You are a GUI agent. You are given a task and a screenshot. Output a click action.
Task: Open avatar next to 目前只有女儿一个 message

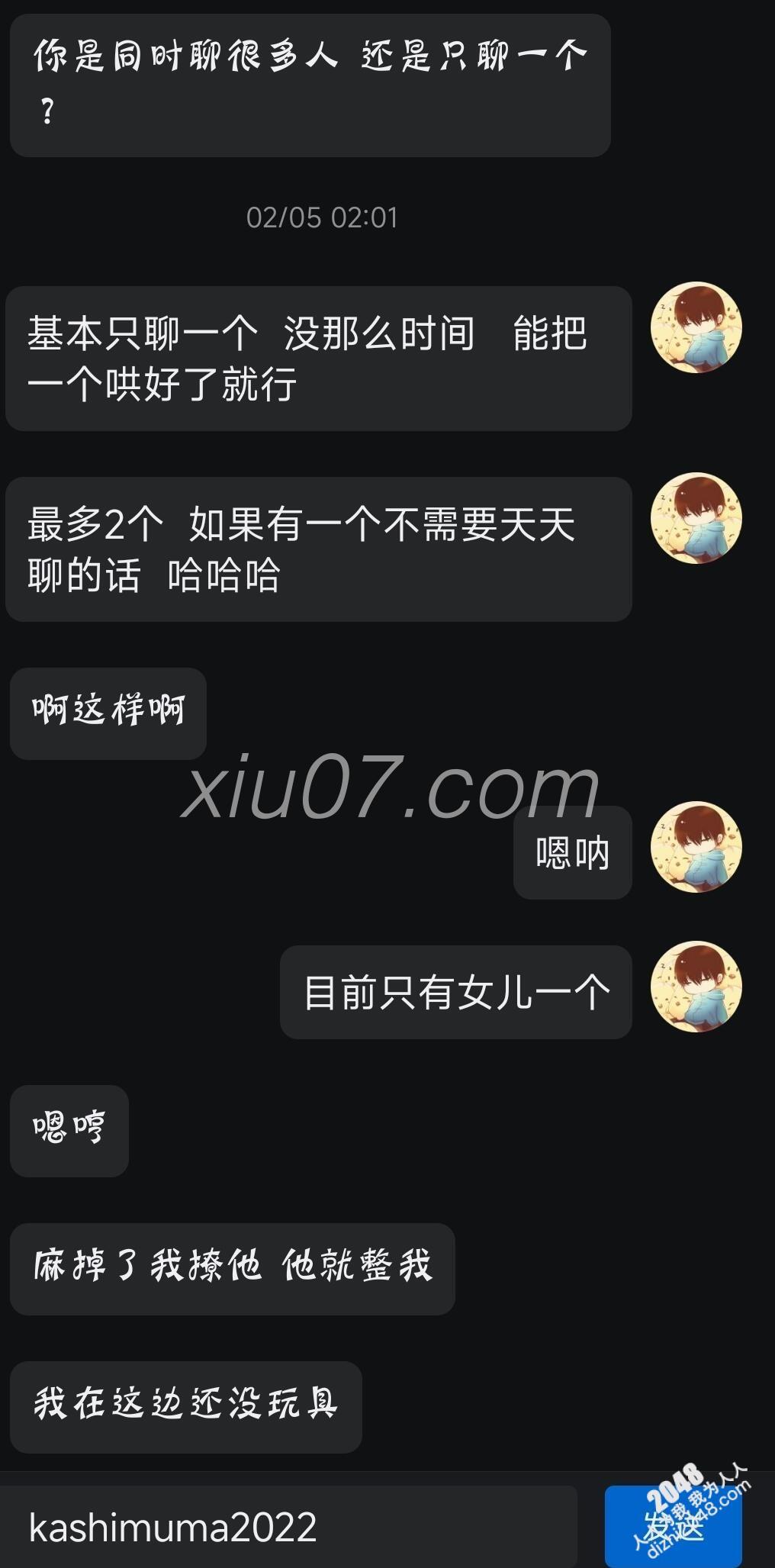point(696,987)
